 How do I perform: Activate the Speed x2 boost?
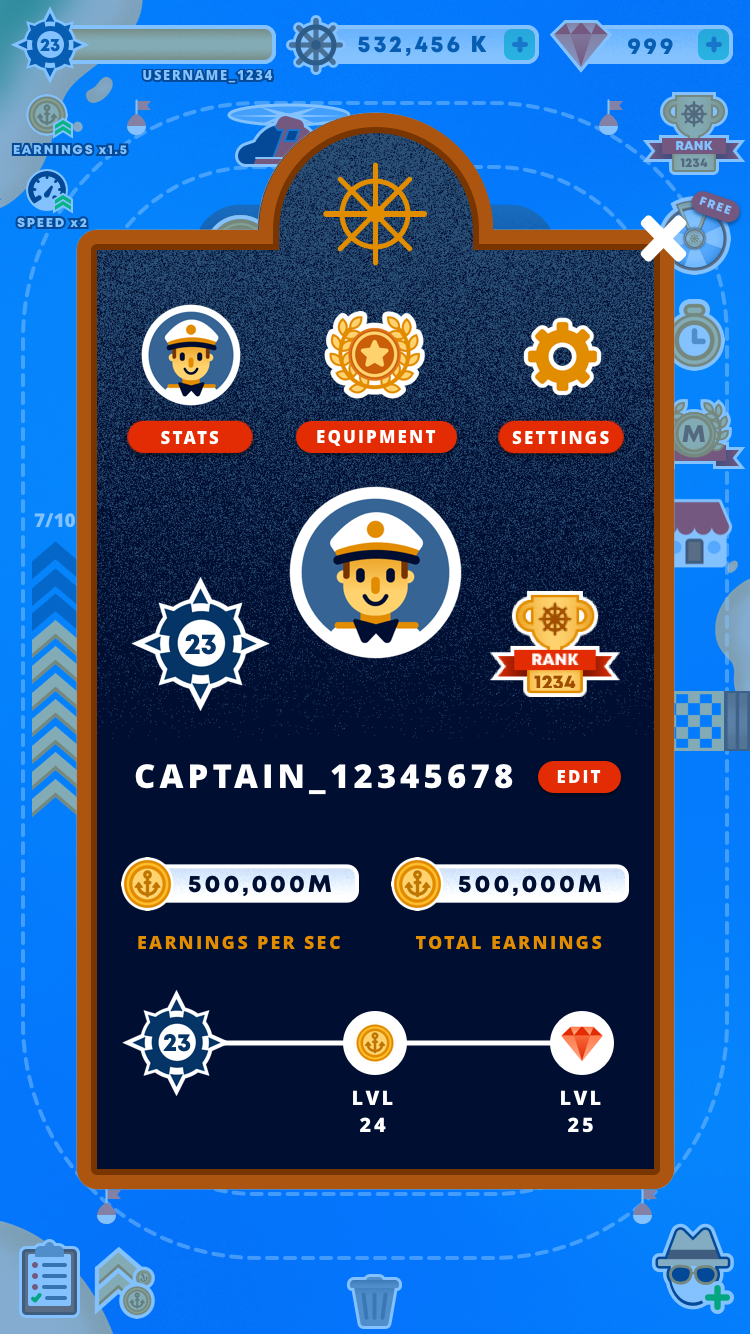(48, 192)
